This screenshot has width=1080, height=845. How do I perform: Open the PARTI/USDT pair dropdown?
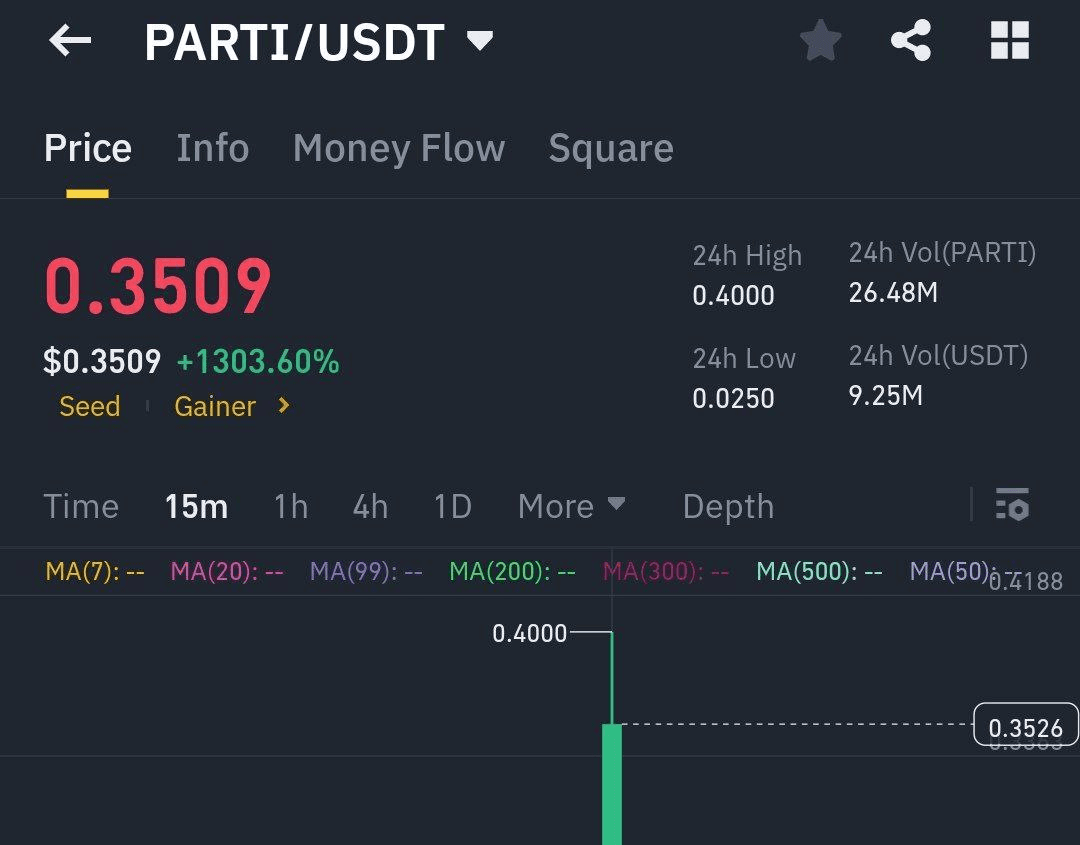click(480, 41)
